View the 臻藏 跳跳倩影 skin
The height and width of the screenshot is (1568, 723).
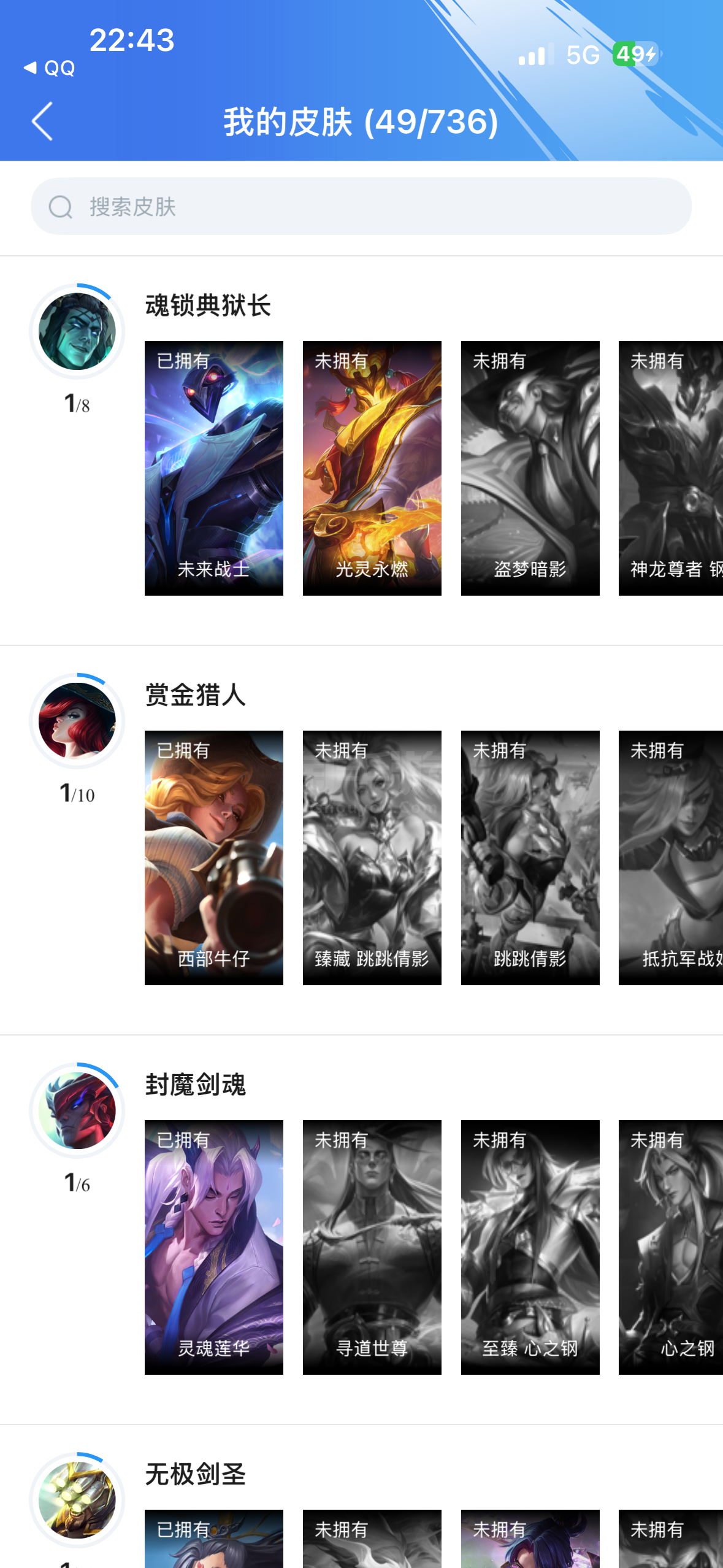[372, 857]
